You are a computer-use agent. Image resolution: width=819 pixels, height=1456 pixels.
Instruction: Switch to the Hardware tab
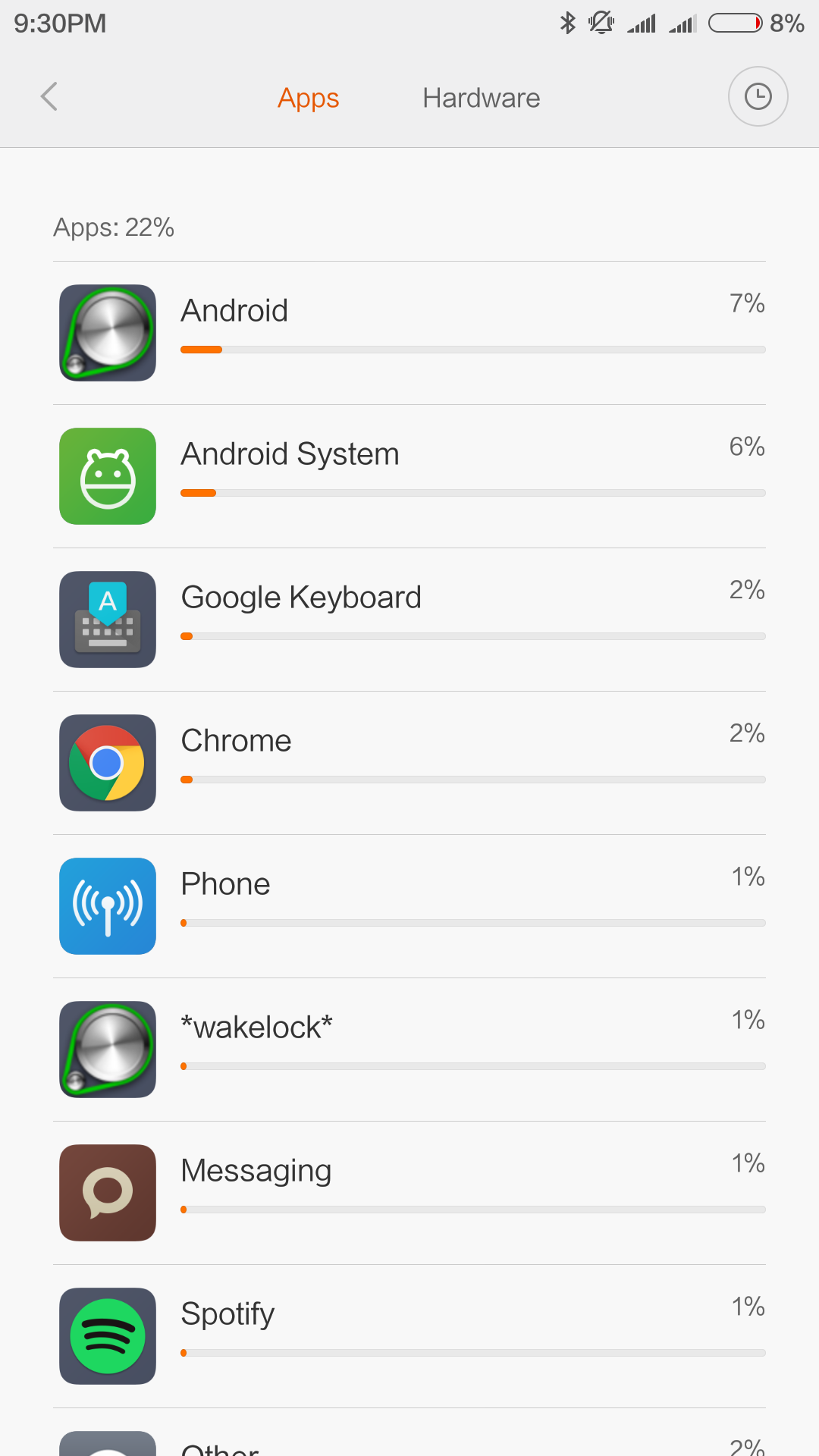click(x=481, y=98)
